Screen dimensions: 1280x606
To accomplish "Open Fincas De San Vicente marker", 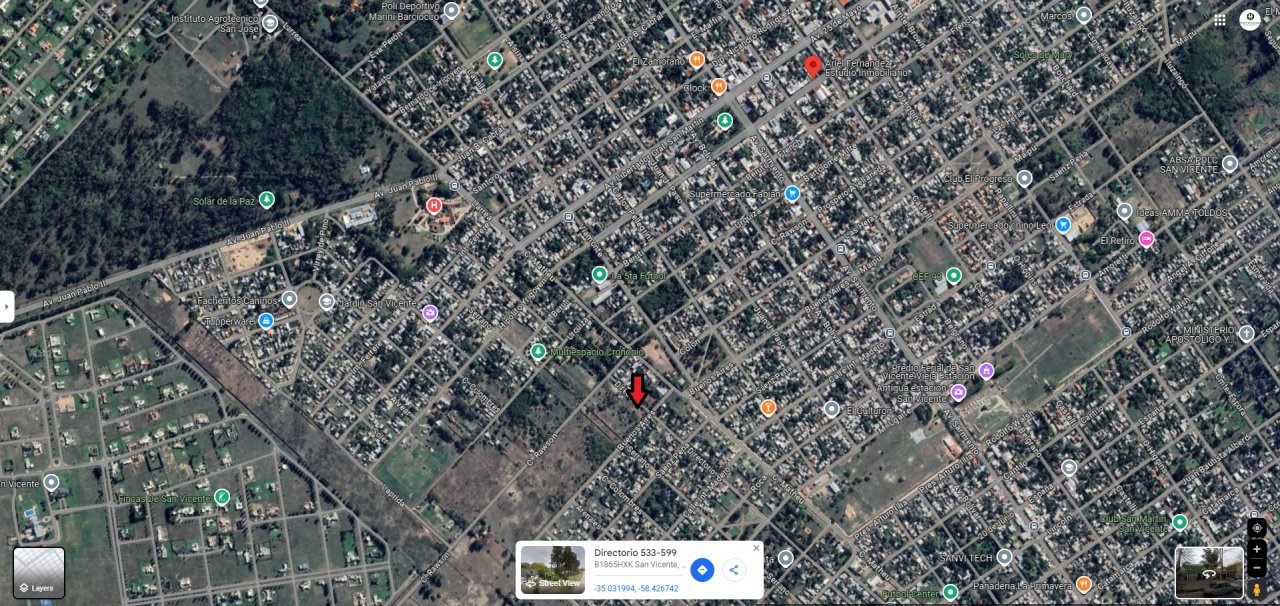I will click(x=222, y=497).
